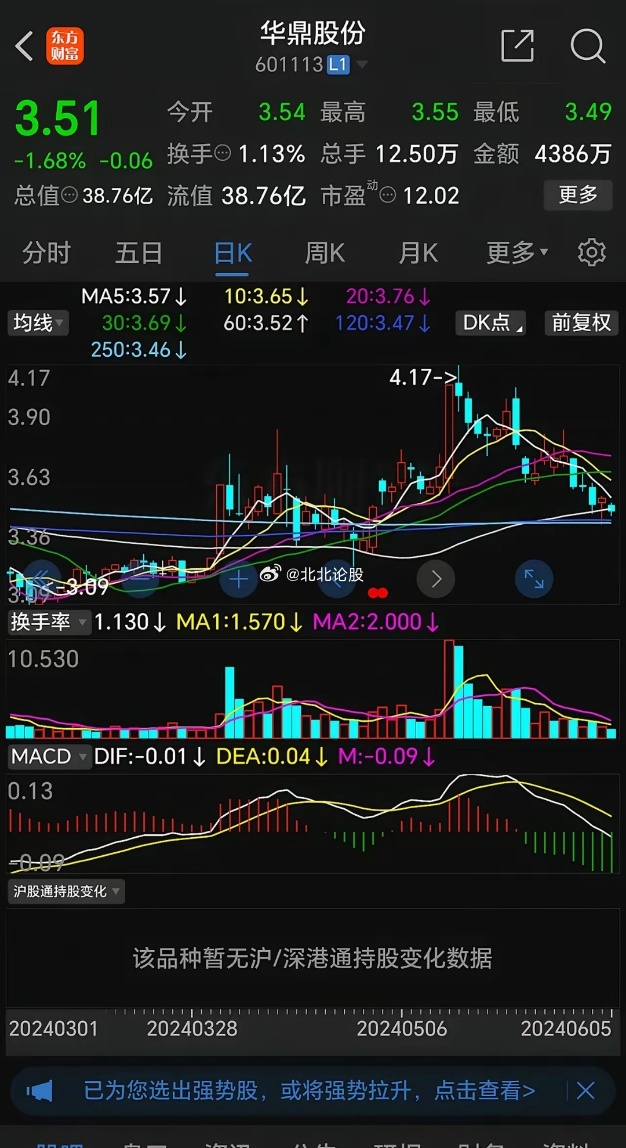The width and height of the screenshot is (626, 1148).
Task: Tap the 更多 button beside 市盈
Action: [578, 195]
